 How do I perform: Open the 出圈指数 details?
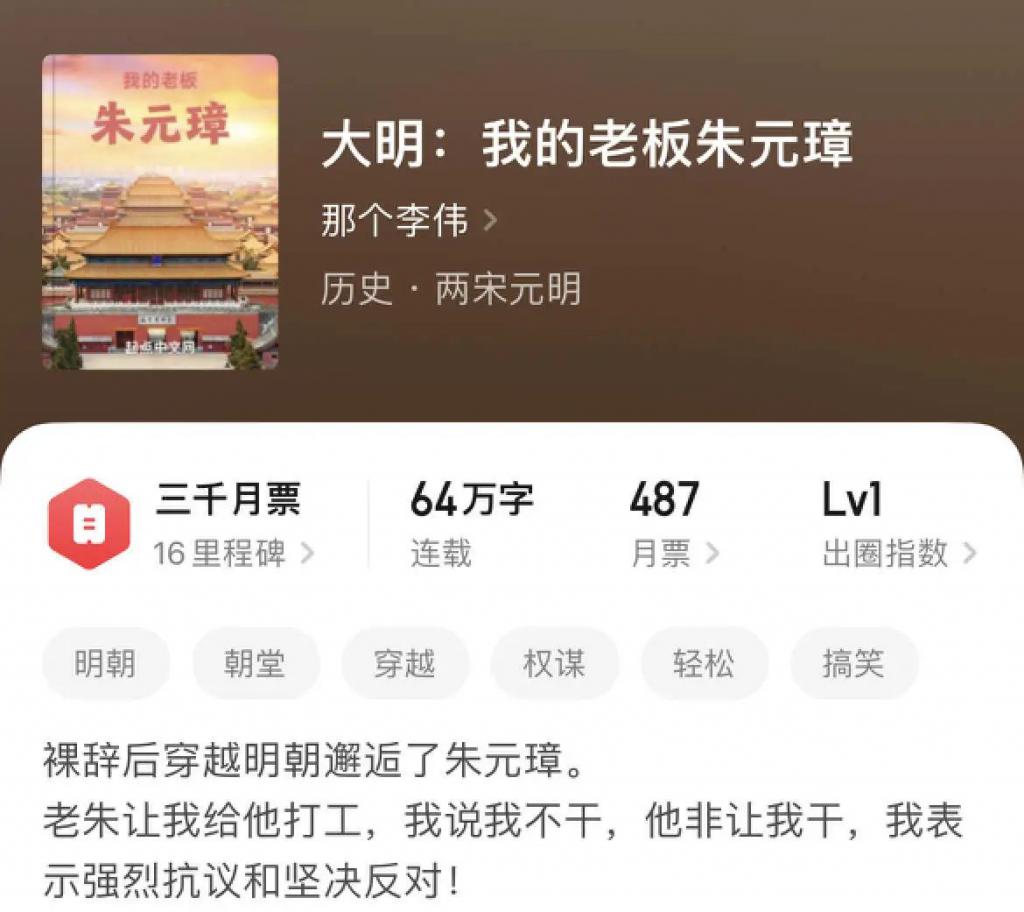pos(898,553)
